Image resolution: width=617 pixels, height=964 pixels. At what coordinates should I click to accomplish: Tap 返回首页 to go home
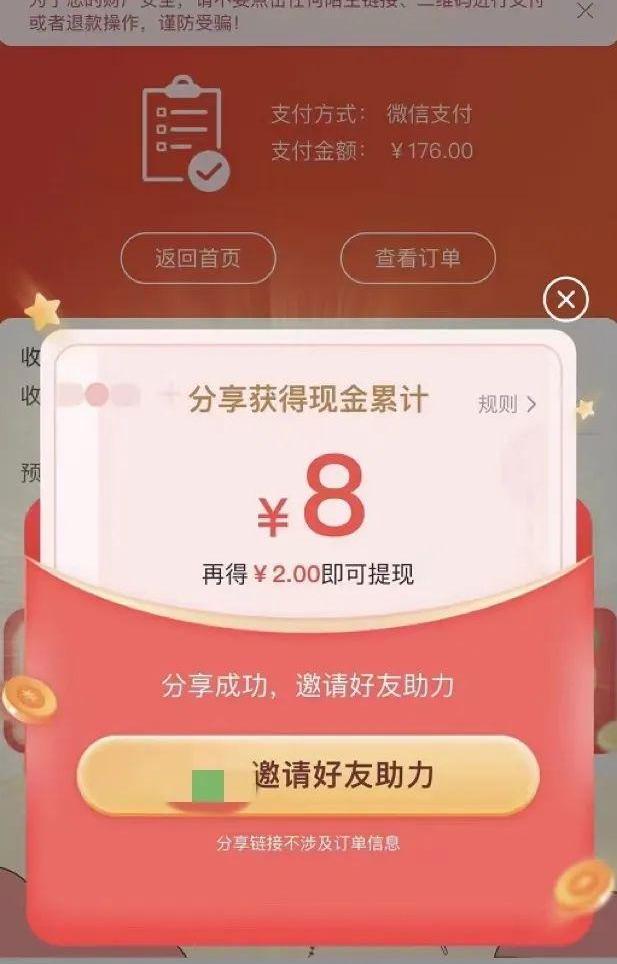pyautogui.click(x=198, y=258)
